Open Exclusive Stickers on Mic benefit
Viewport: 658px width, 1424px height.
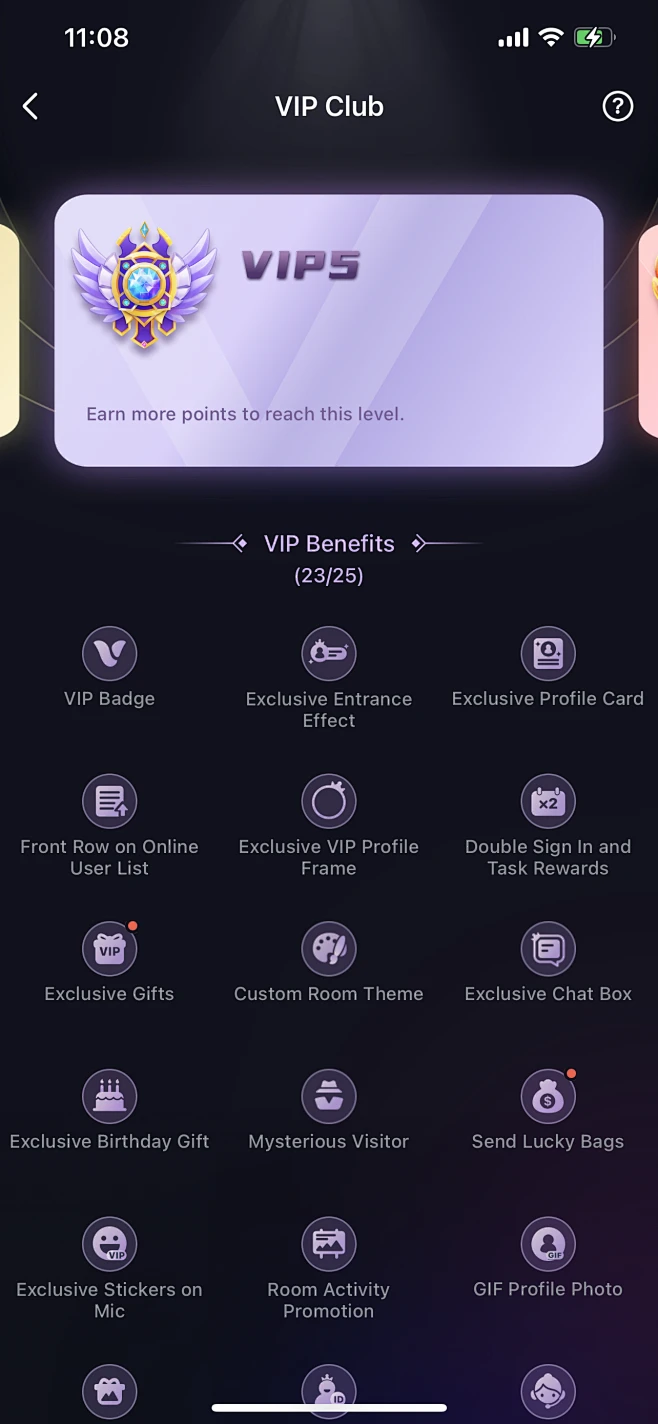tap(109, 1245)
